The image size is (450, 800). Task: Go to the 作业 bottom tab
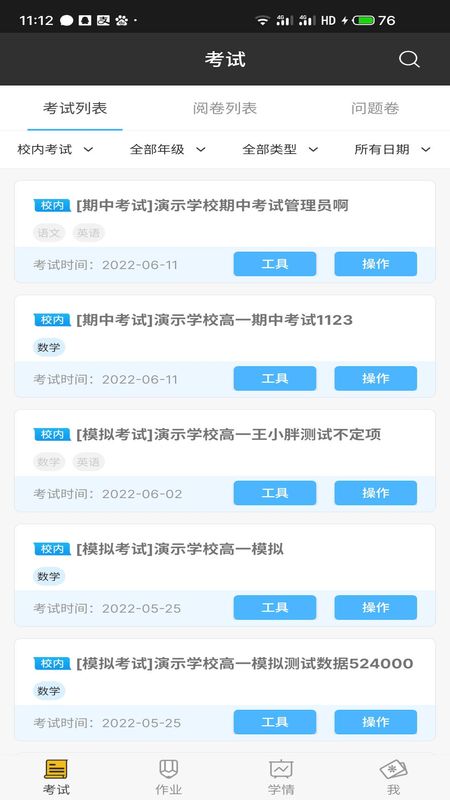[169, 777]
